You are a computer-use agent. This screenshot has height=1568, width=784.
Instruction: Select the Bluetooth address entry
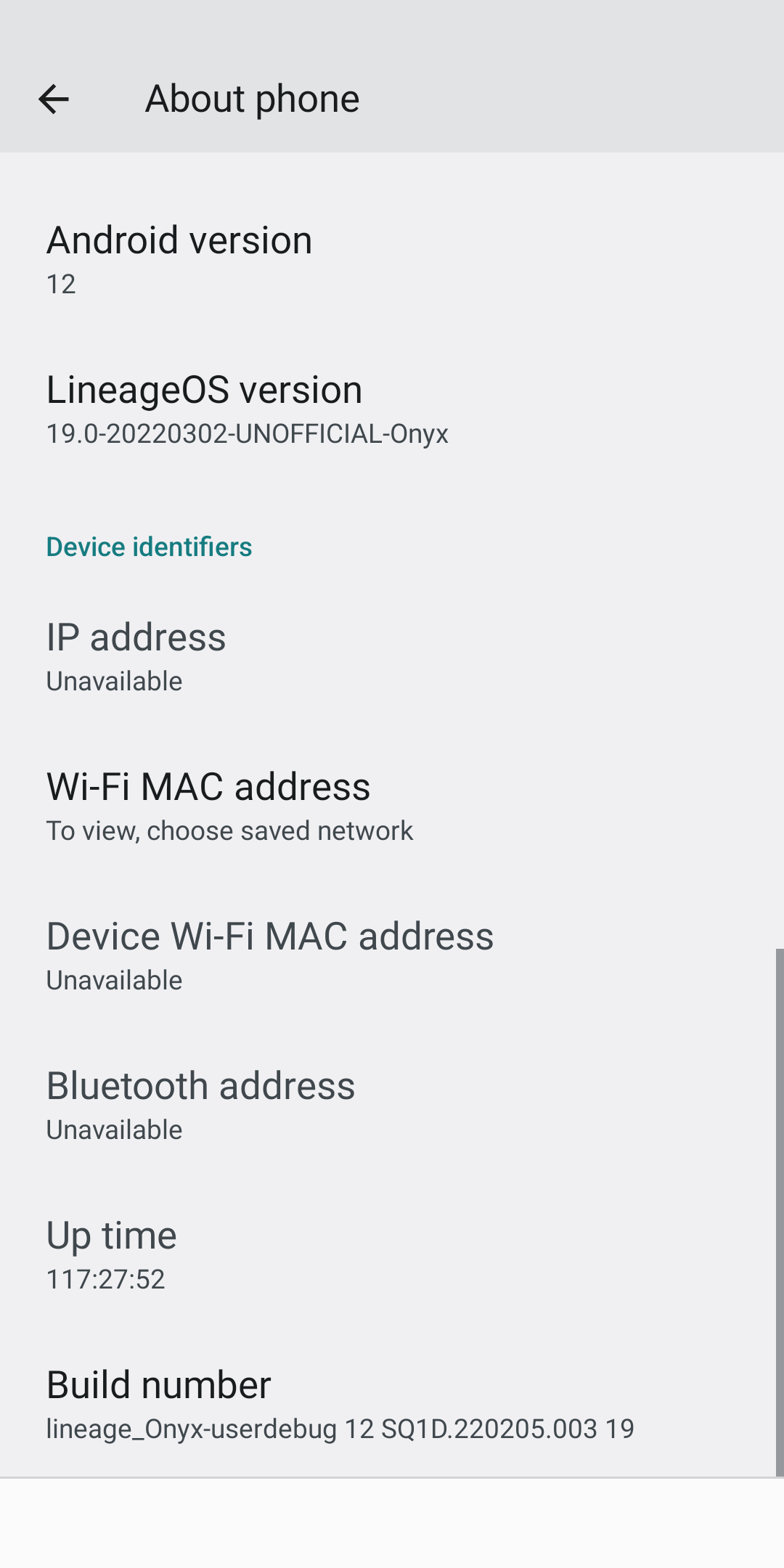point(392,1106)
